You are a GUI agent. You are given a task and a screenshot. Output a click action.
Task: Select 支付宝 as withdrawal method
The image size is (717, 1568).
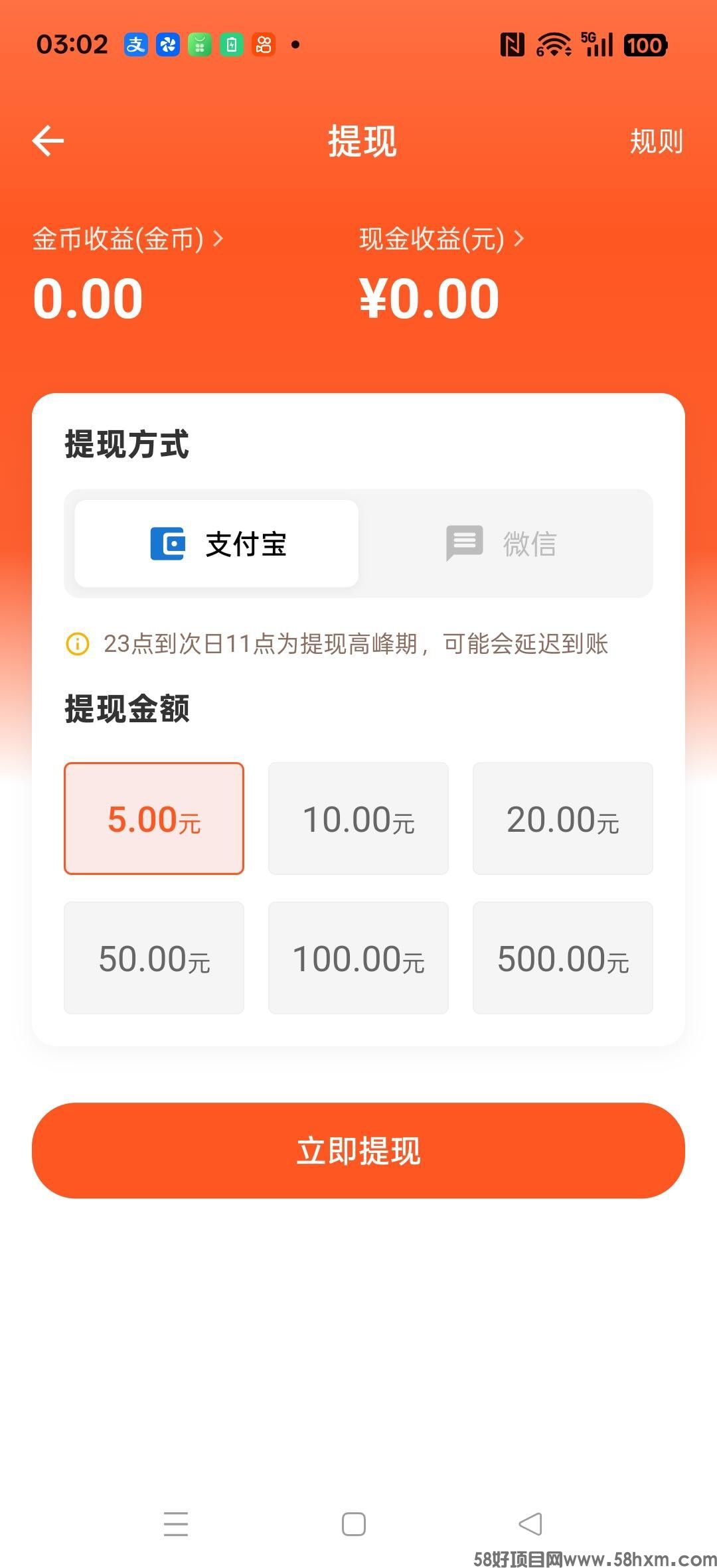tap(216, 543)
